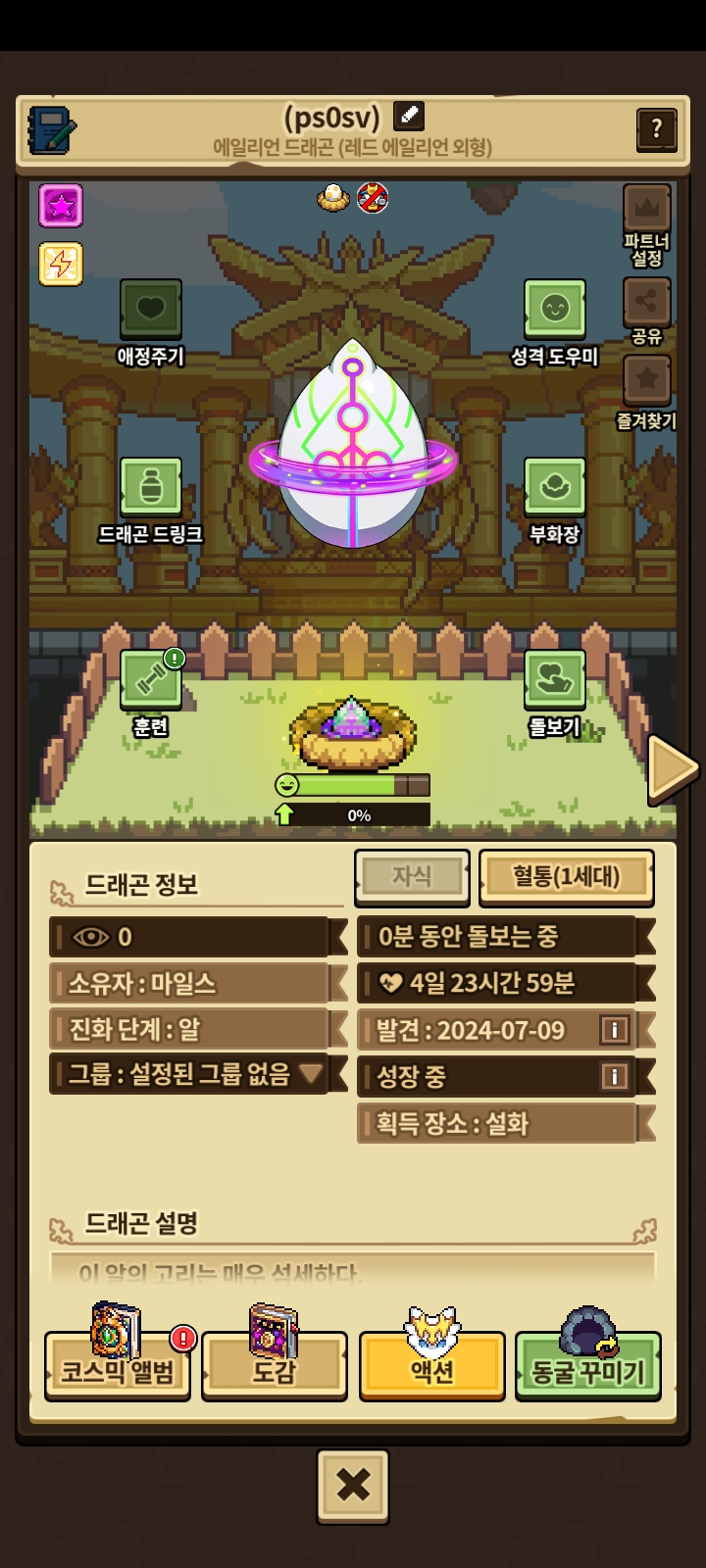
Task: Open 코스믹 앨범 cosmic album
Action: coord(118,1367)
